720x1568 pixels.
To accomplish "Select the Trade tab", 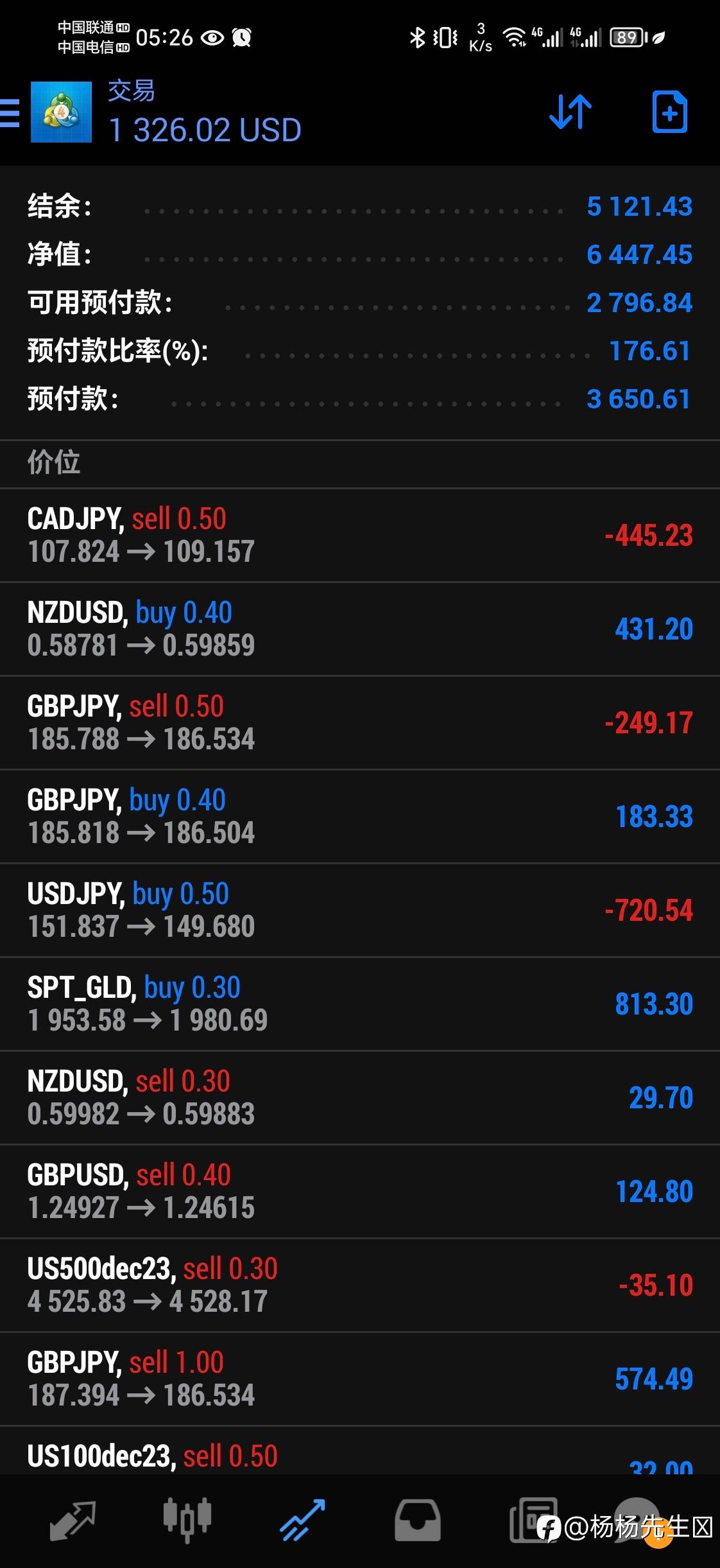I will [x=302, y=1520].
